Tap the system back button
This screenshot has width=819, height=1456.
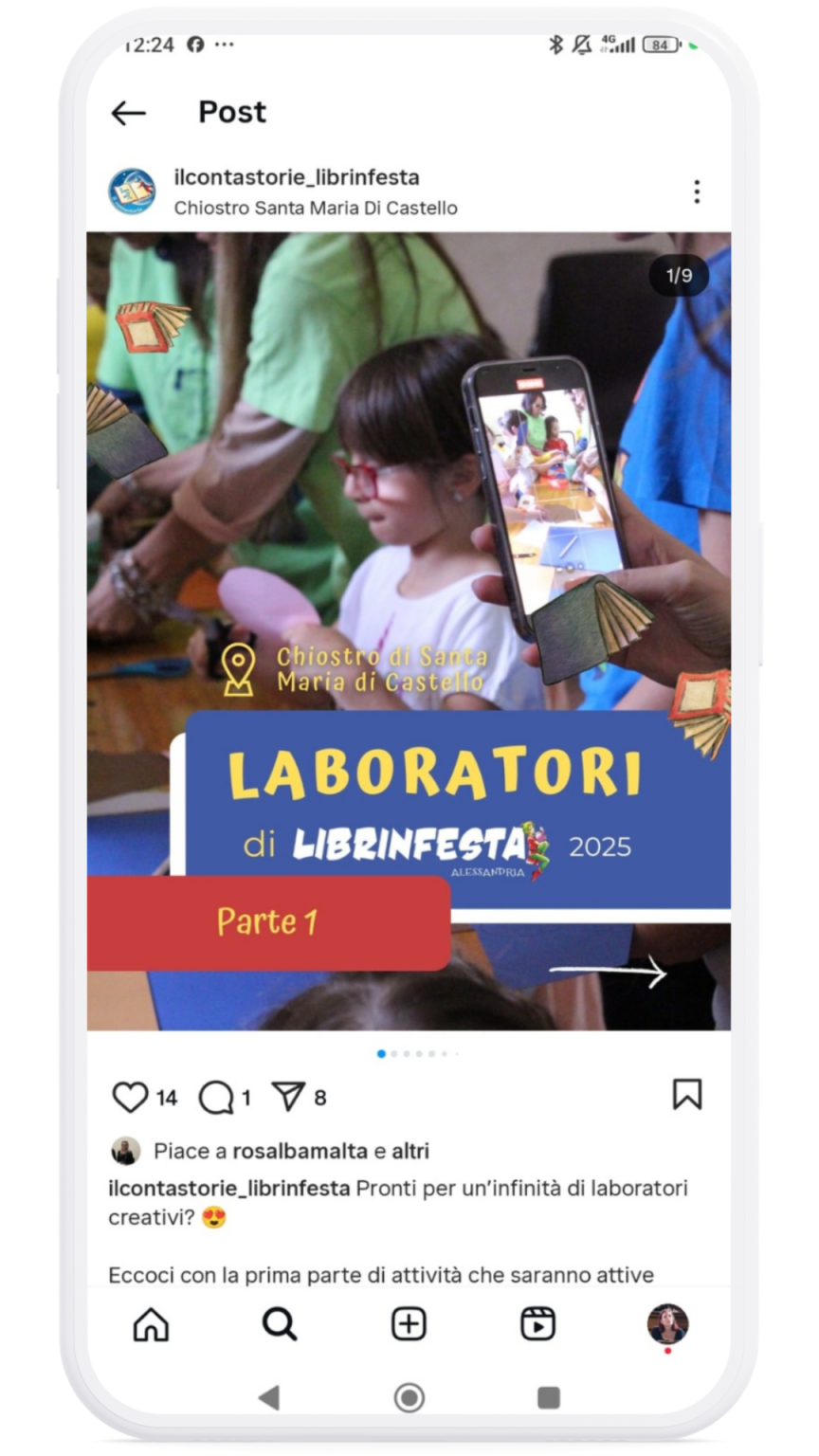pos(269,1397)
